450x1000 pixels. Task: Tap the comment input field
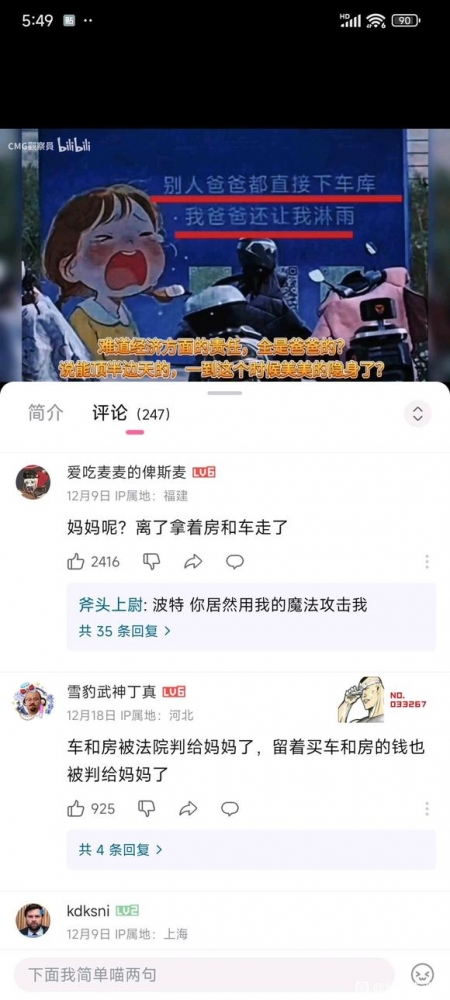[x=204, y=974]
